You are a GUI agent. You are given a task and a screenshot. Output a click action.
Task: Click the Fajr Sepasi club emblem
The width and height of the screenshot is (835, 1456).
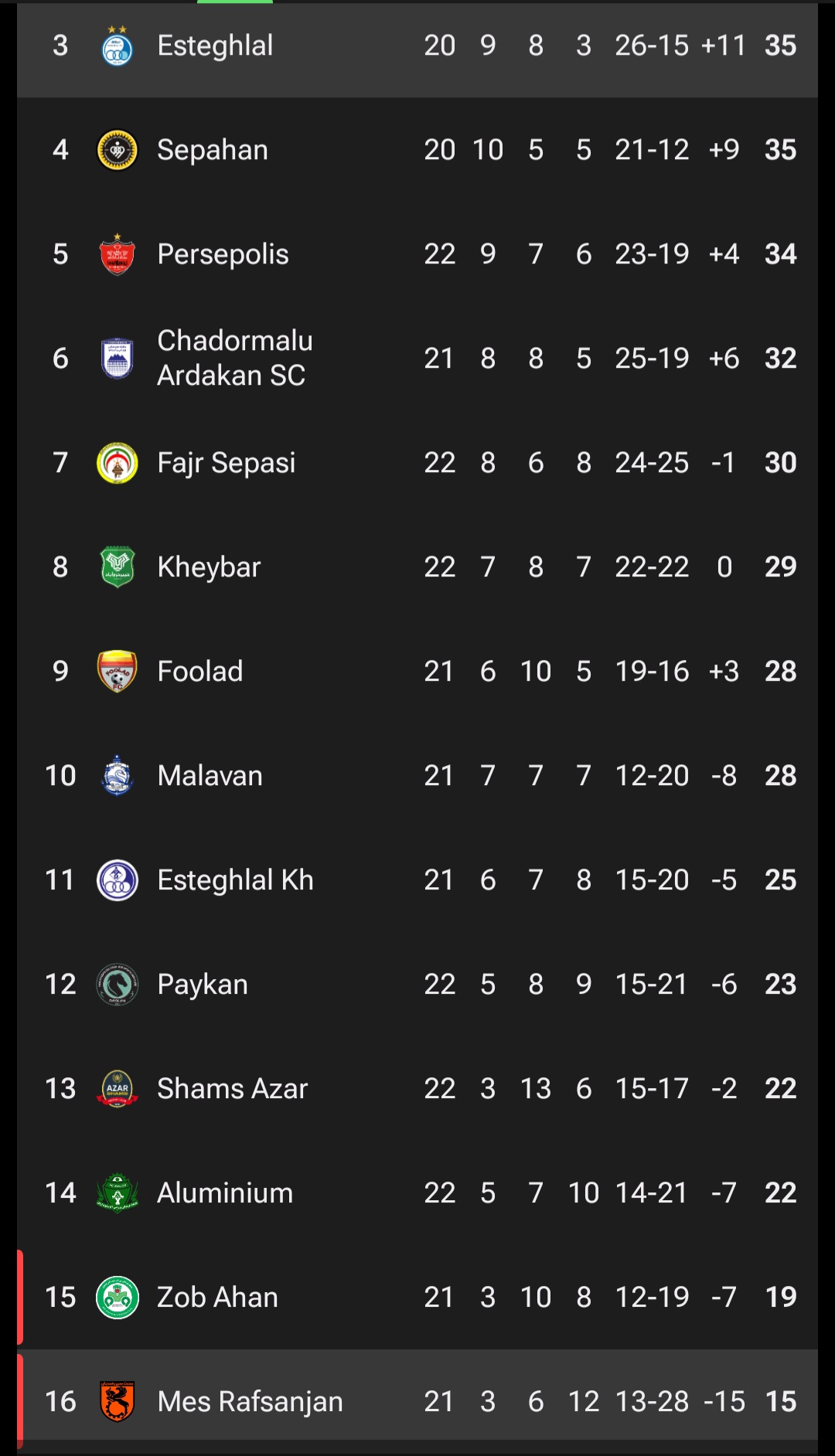tap(116, 462)
